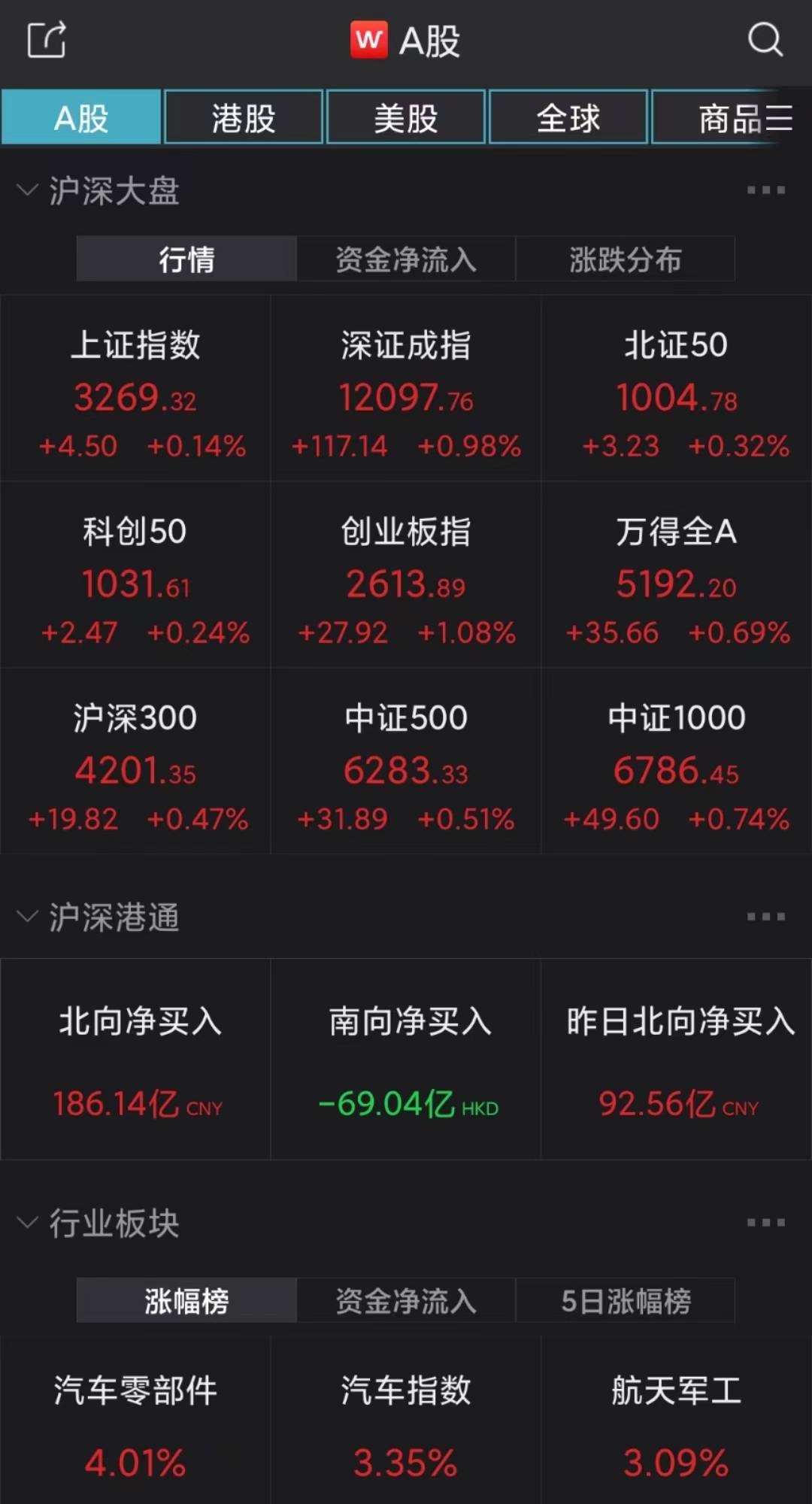Open the tab list menu icon

(780, 119)
